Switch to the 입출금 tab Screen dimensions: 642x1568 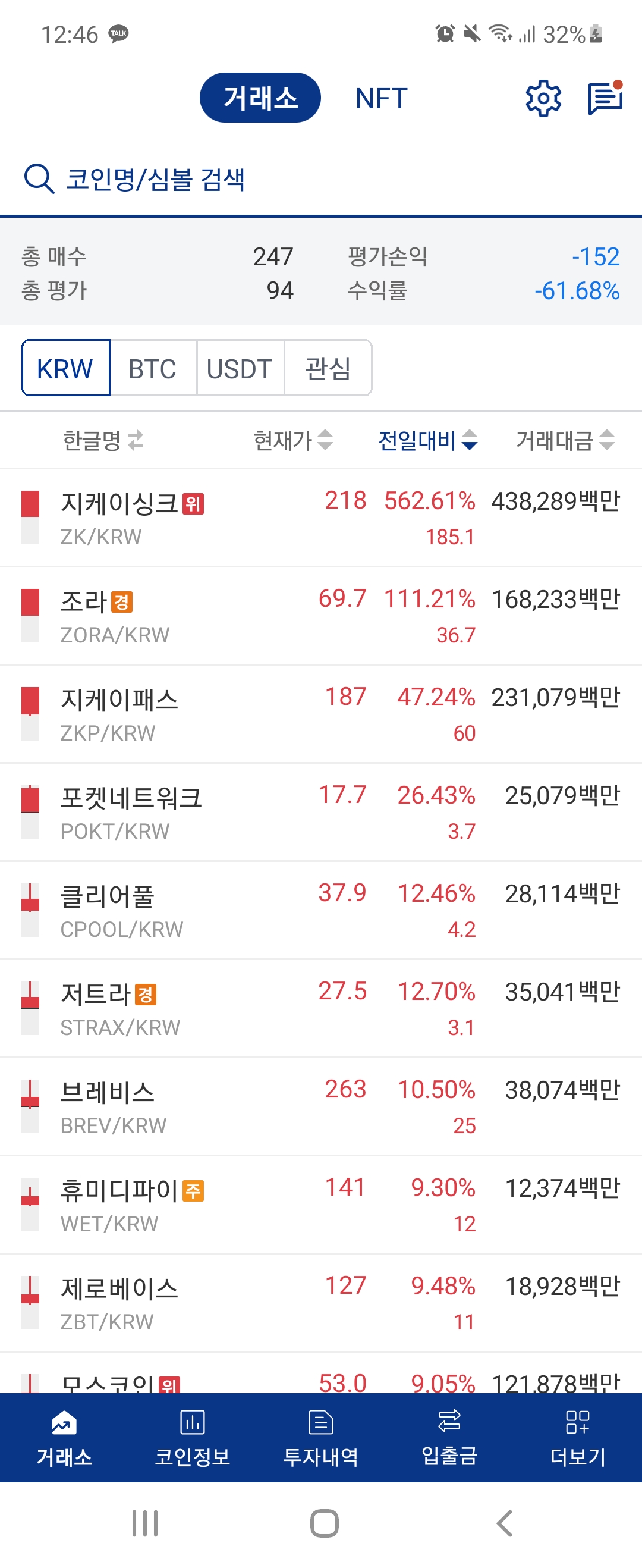coord(449,1437)
